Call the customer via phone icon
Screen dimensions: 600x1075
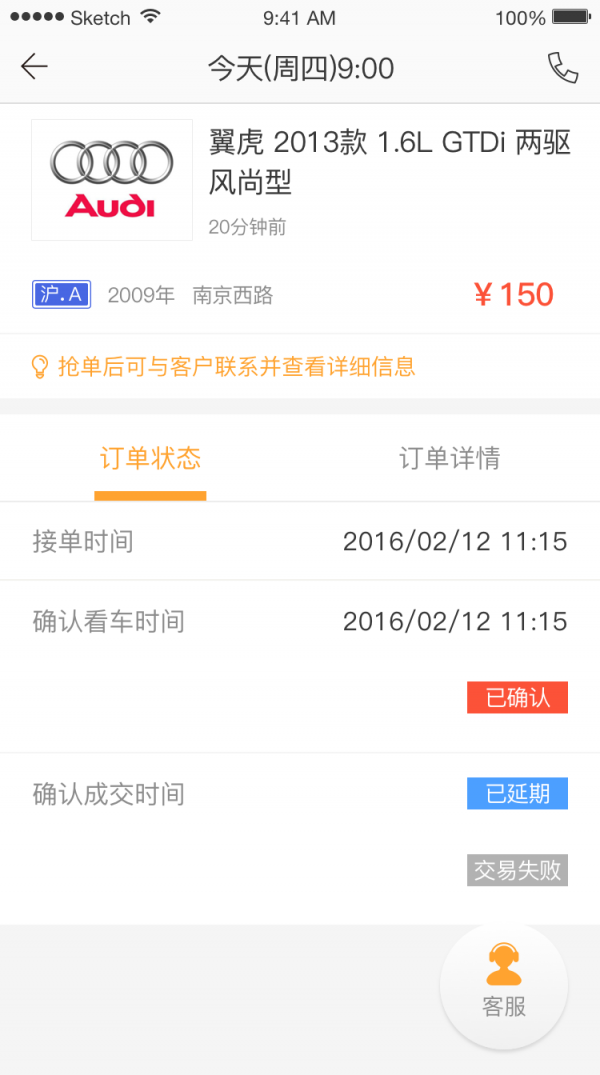click(x=563, y=67)
